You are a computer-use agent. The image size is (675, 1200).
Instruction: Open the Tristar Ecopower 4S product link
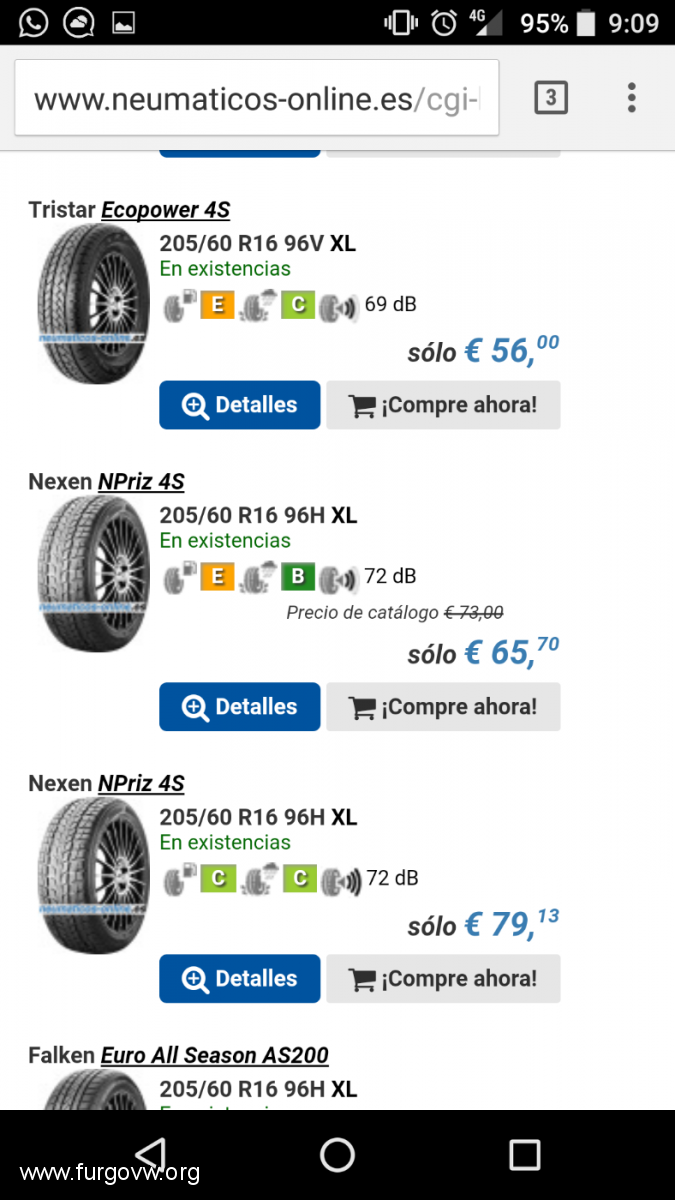click(x=165, y=210)
